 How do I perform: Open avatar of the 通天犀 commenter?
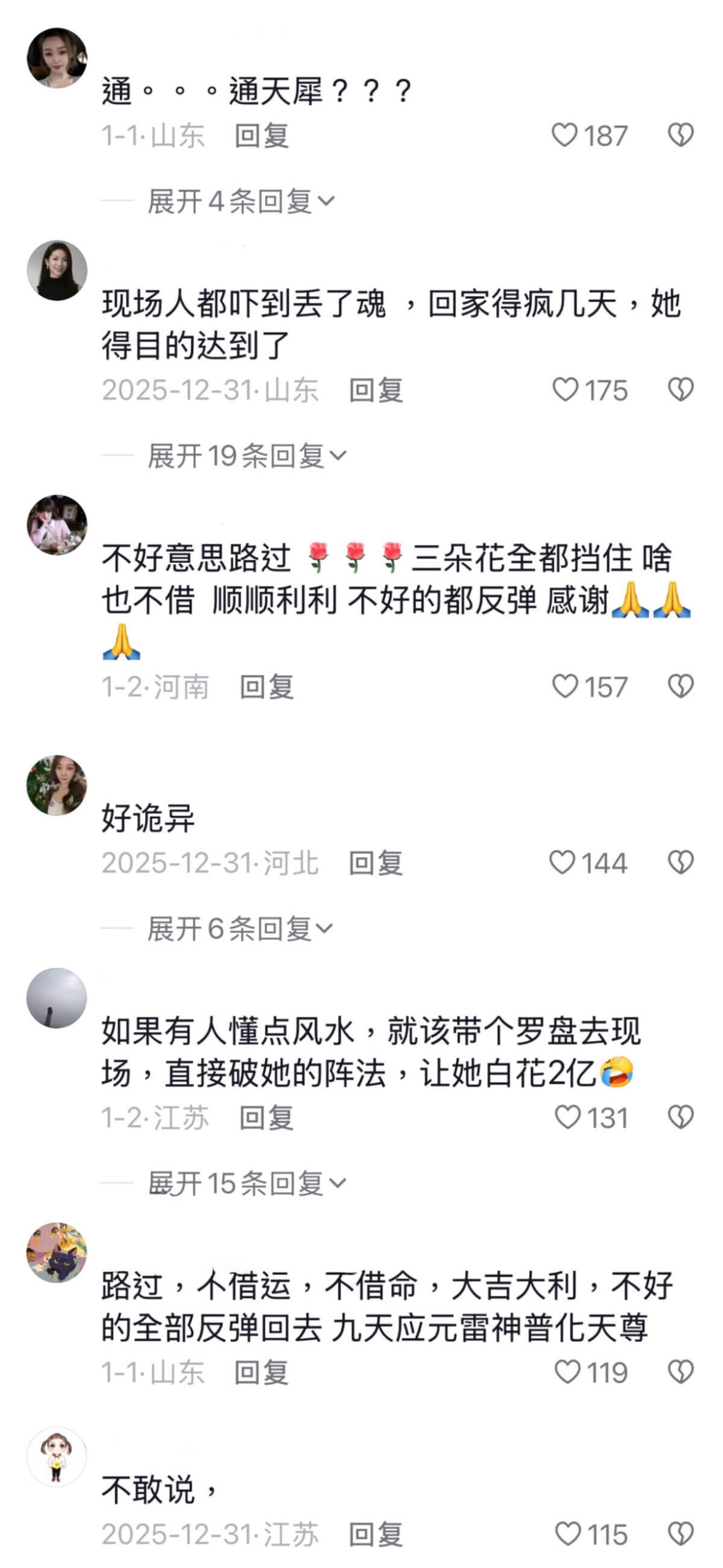(57, 58)
